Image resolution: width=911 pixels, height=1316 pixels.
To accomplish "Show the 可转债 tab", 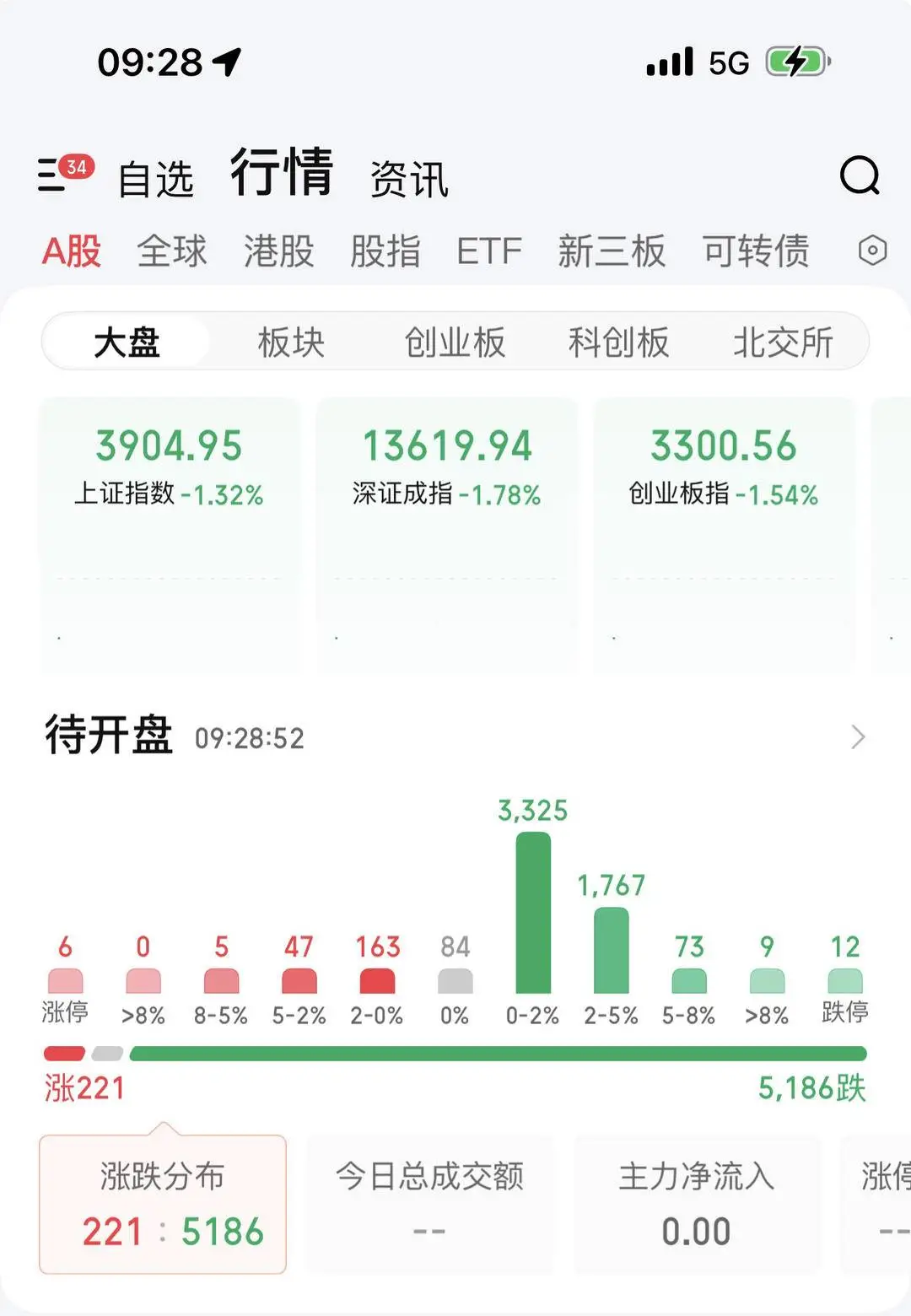I will [756, 251].
